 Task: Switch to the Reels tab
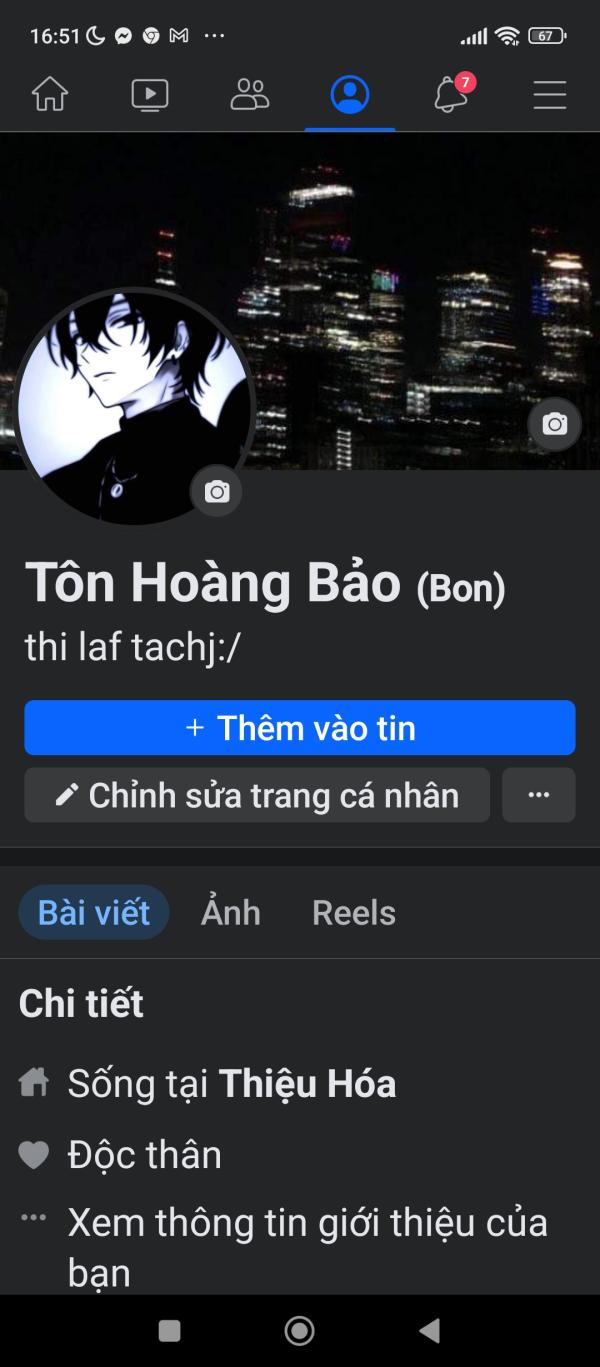(x=354, y=912)
